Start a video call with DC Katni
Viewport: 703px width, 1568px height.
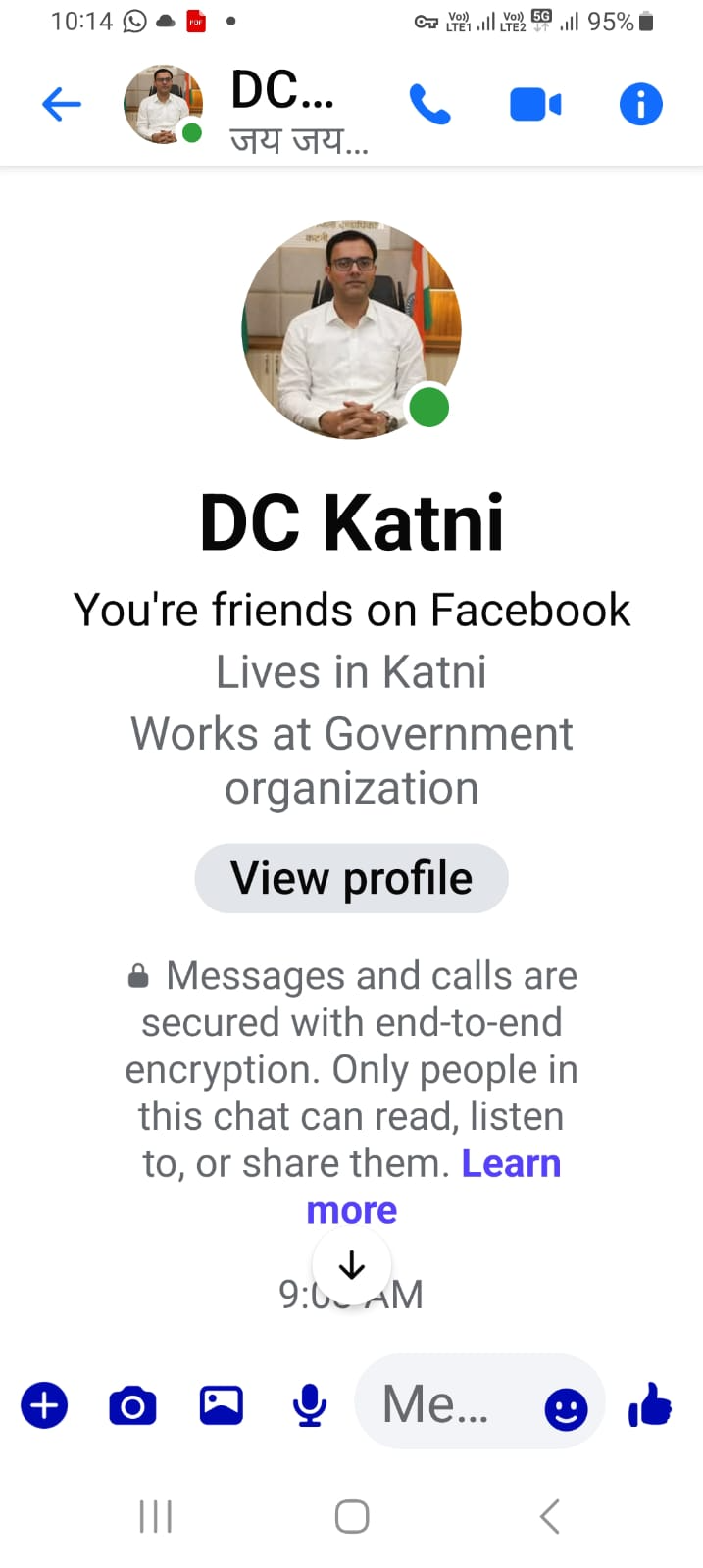(x=535, y=104)
